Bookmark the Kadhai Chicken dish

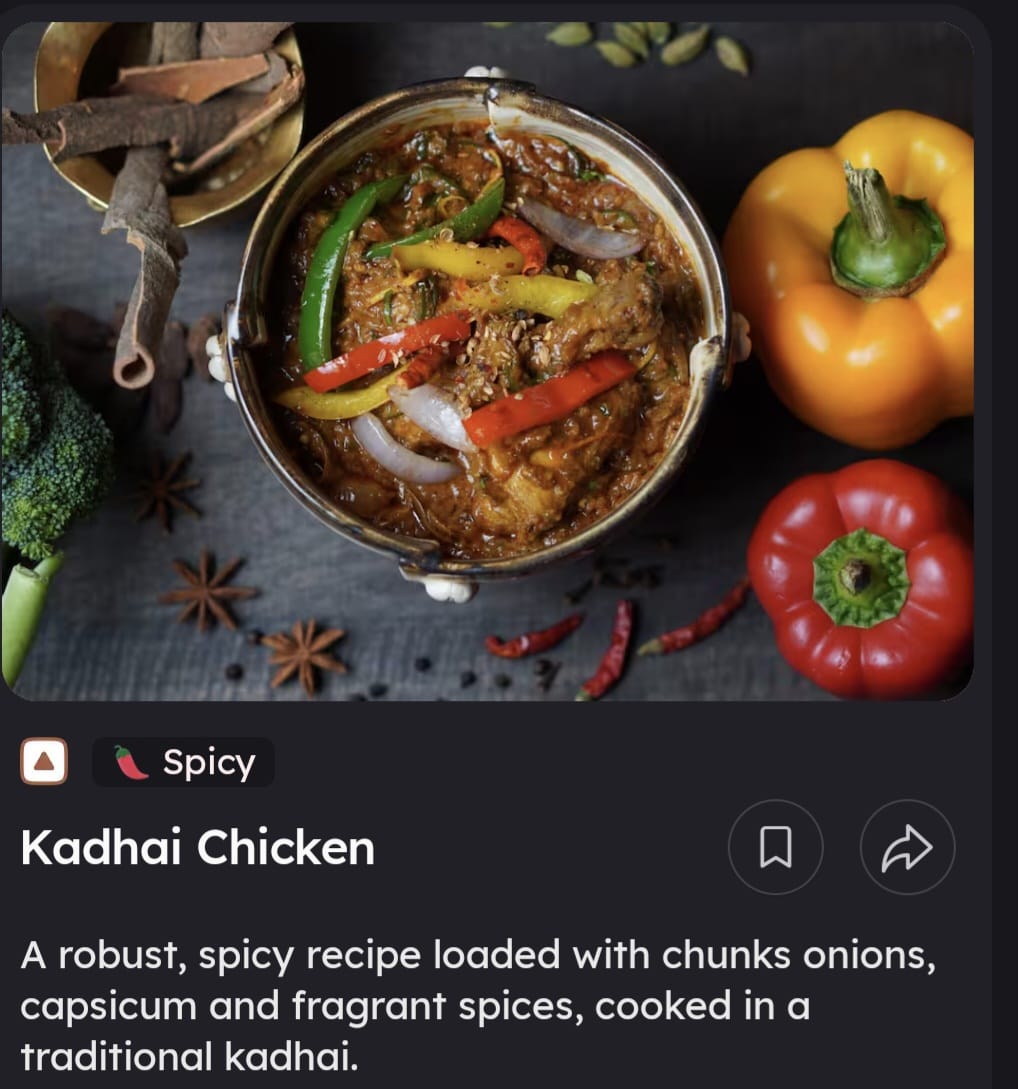pyautogui.click(x=775, y=847)
